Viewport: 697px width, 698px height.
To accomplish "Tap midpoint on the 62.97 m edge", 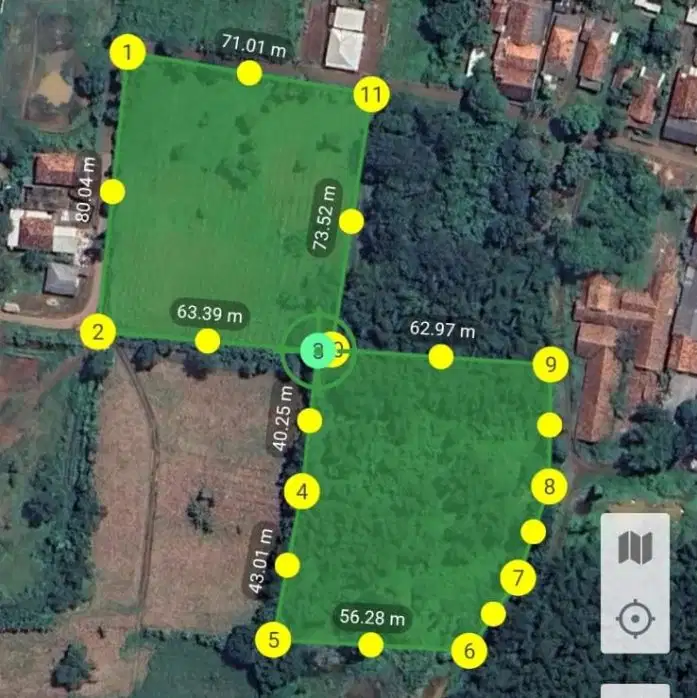I will click(x=441, y=357).
